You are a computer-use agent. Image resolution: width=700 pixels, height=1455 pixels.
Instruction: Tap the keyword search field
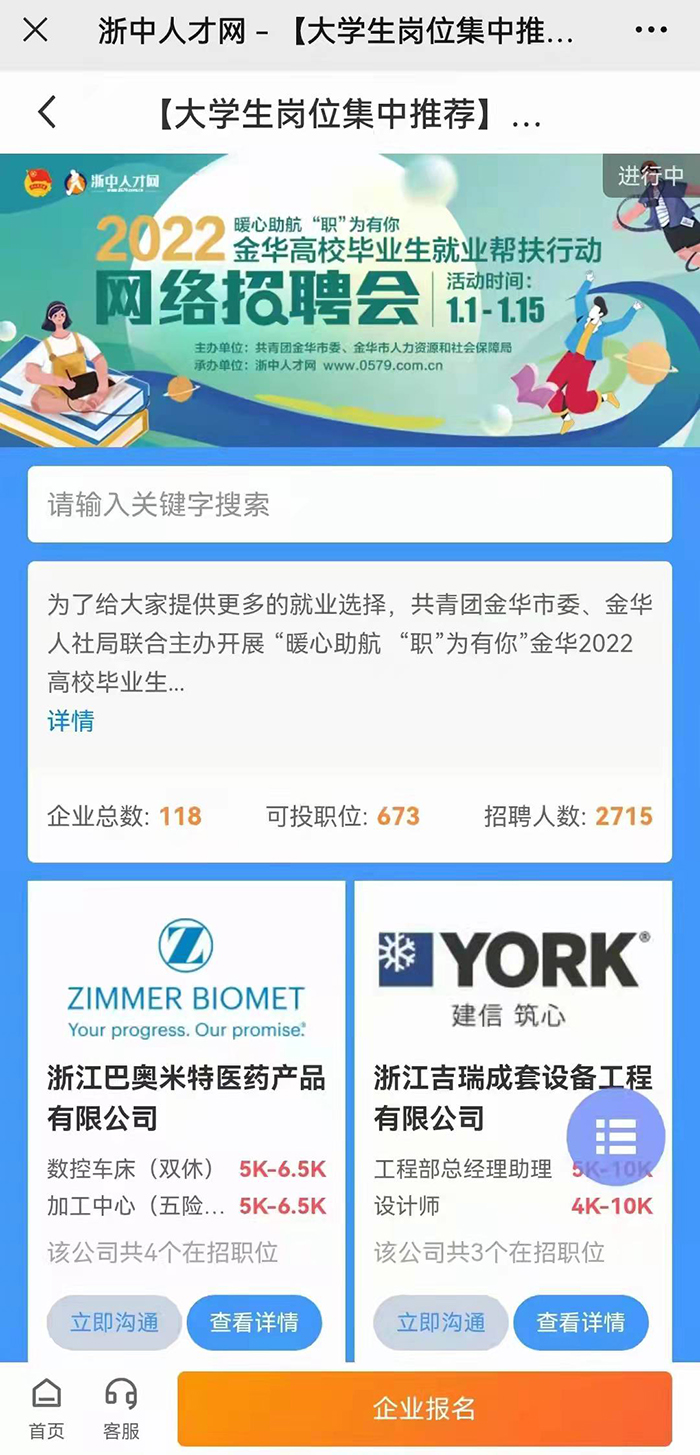click(x=350, y=504)
